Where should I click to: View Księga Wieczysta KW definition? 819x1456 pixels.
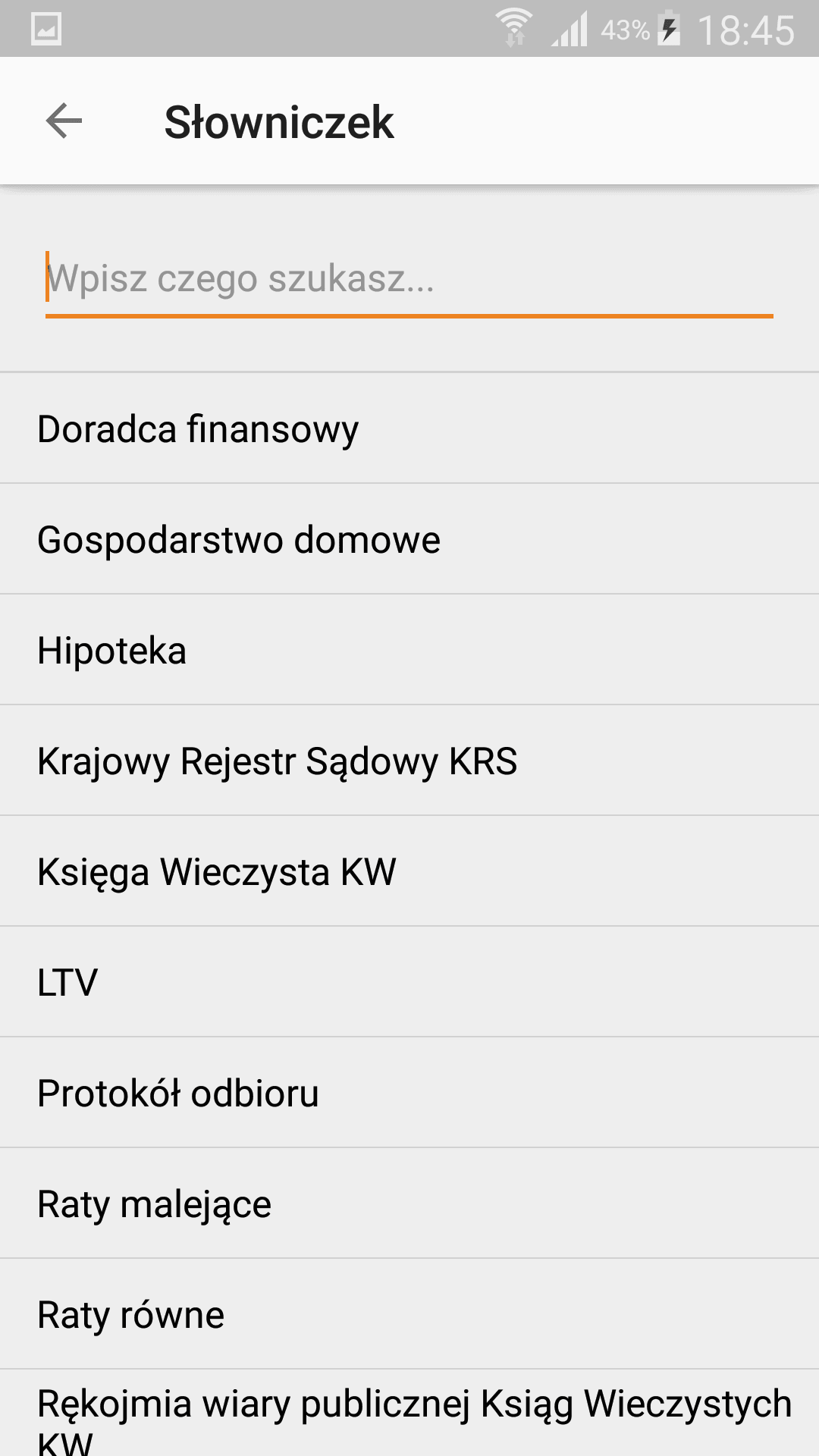click(409, 871)
